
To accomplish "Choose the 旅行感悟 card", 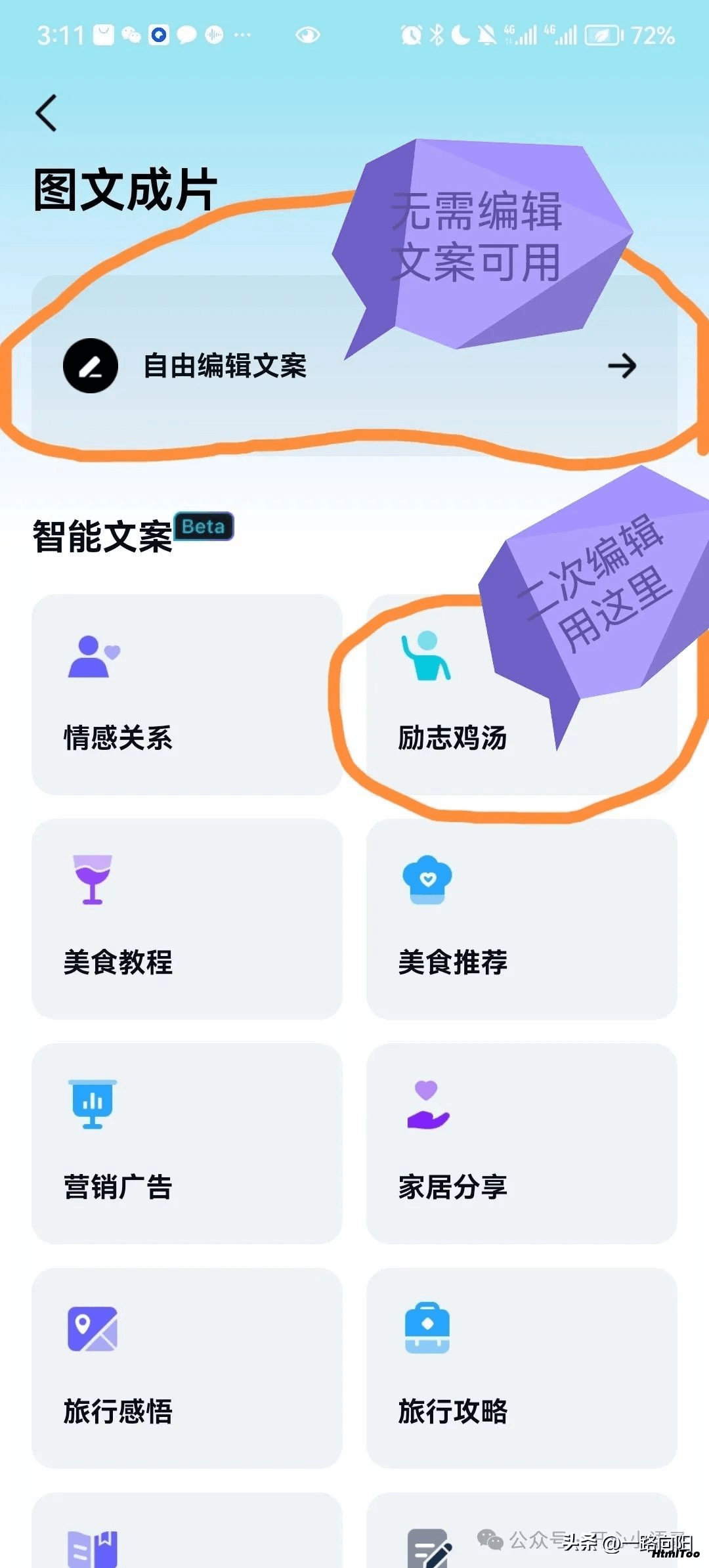I will point(187,1368).
